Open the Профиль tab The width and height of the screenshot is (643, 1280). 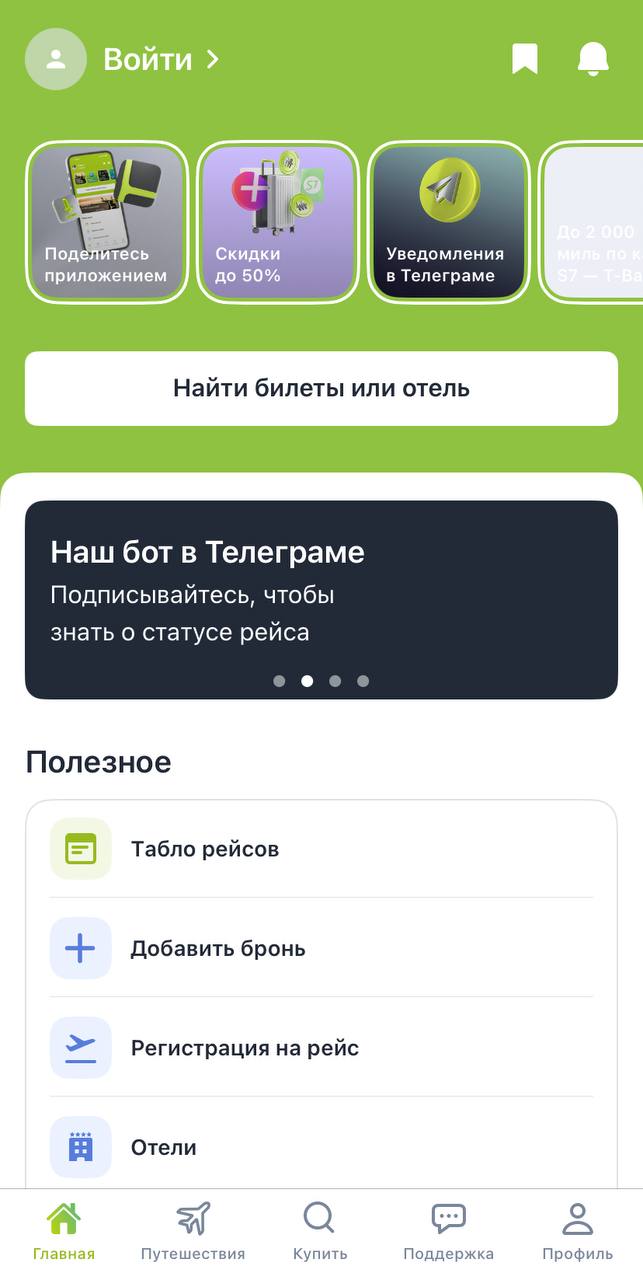click(x=577, y=1232)
